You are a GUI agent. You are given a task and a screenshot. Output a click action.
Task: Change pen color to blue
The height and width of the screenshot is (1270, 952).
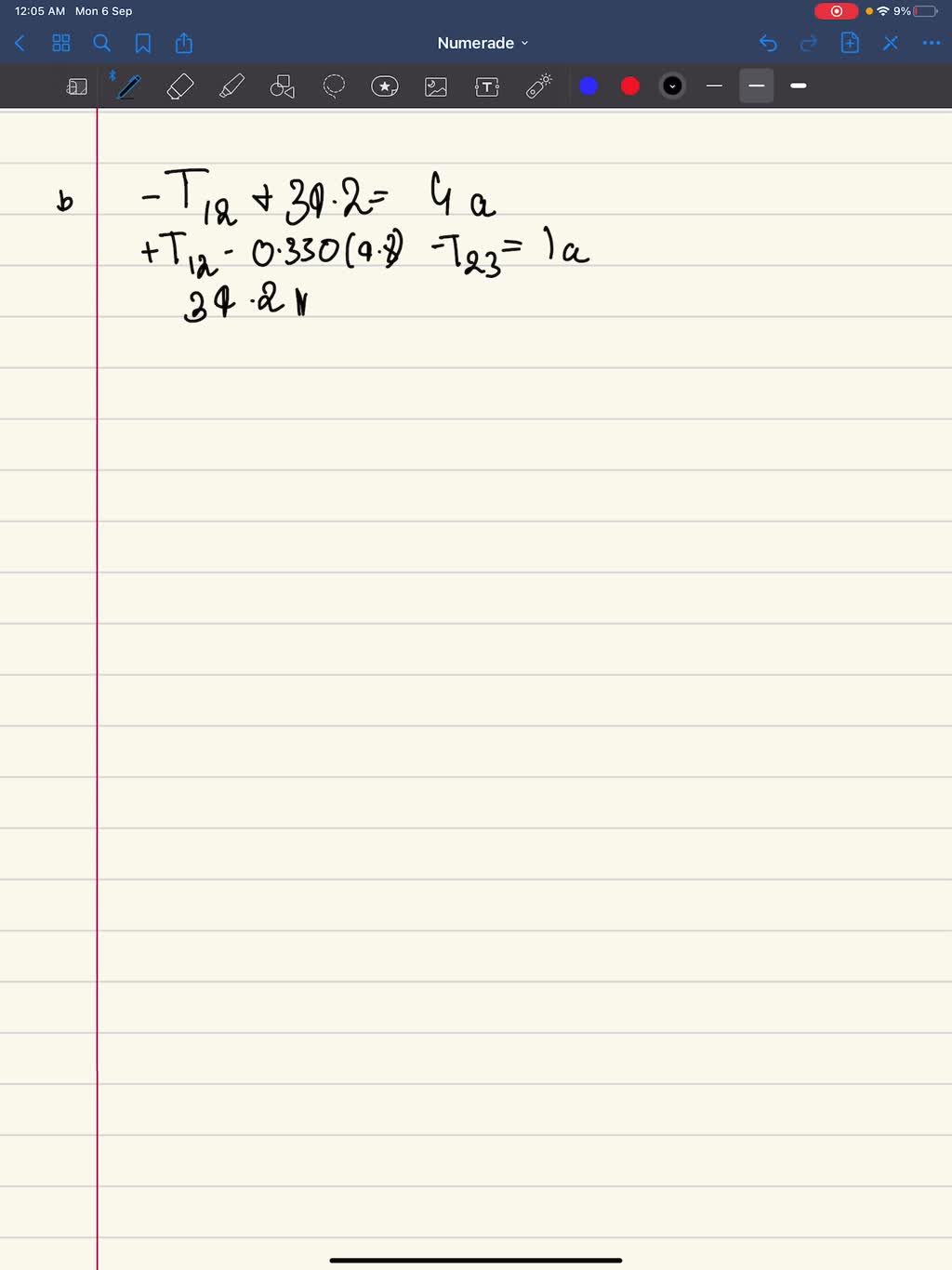point(588,86)
